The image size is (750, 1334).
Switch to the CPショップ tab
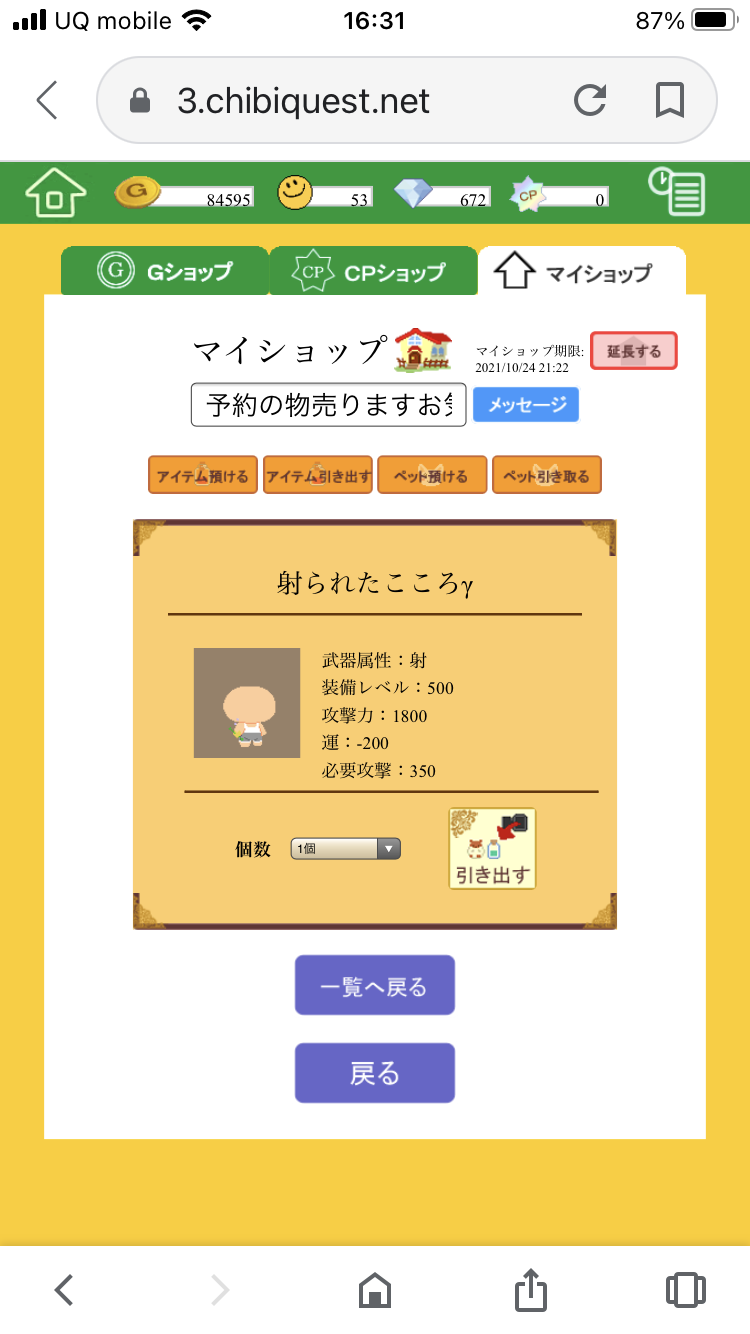pos(372,271)
